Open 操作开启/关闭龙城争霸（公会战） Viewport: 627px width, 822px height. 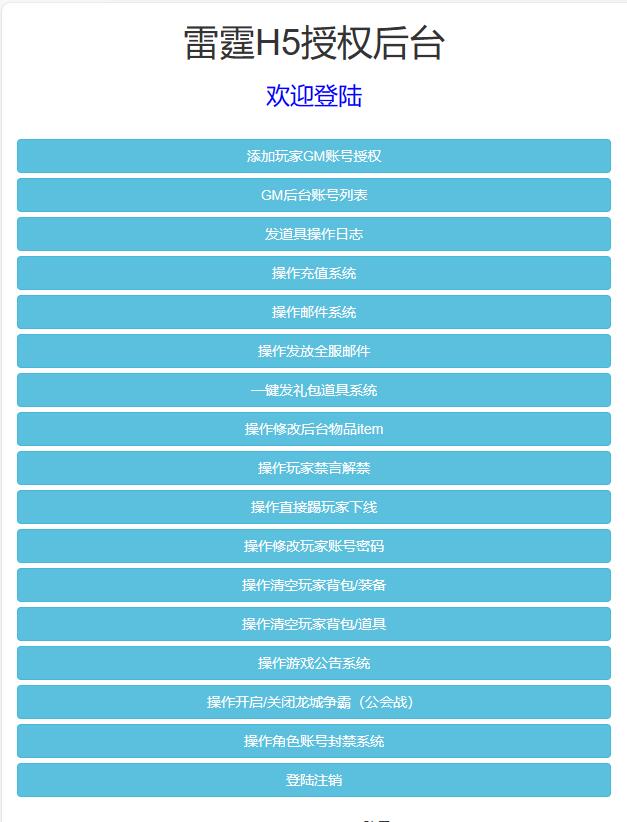313,702
